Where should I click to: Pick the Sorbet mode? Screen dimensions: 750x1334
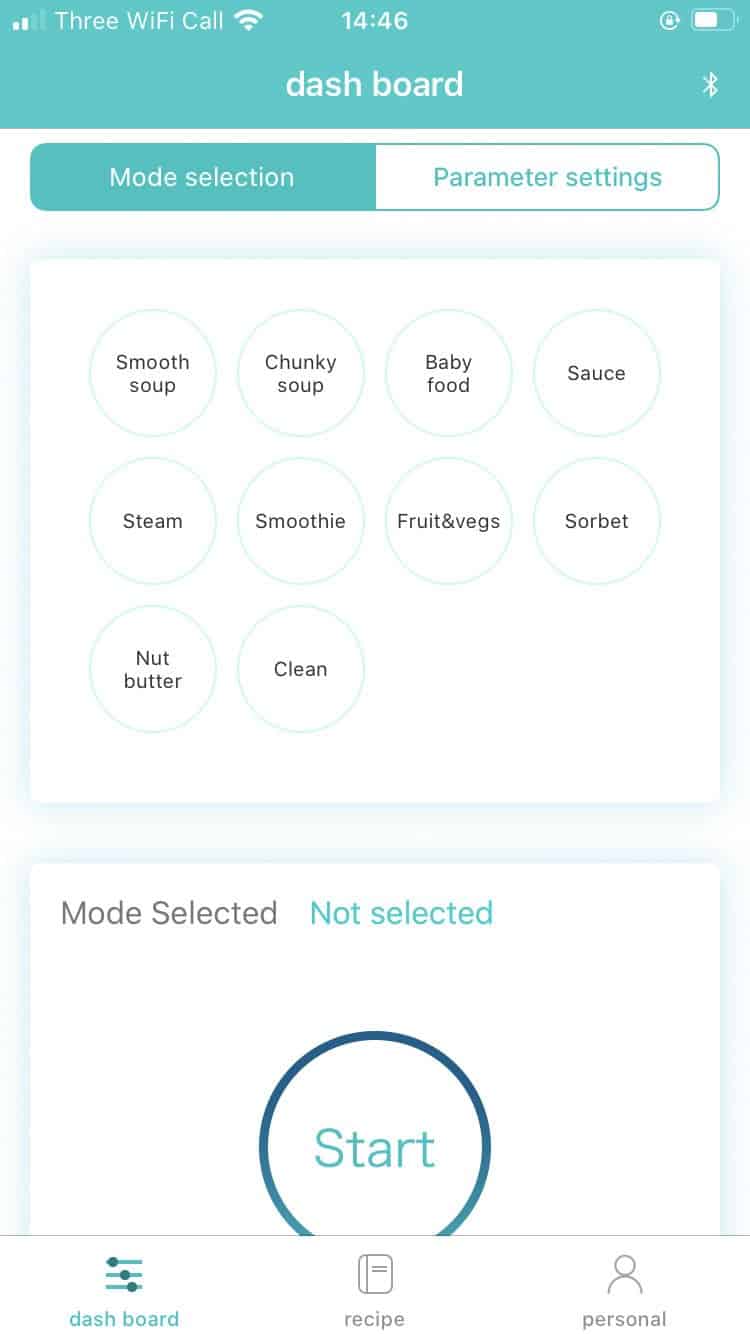pyautogui.click(x=596, y=521)
